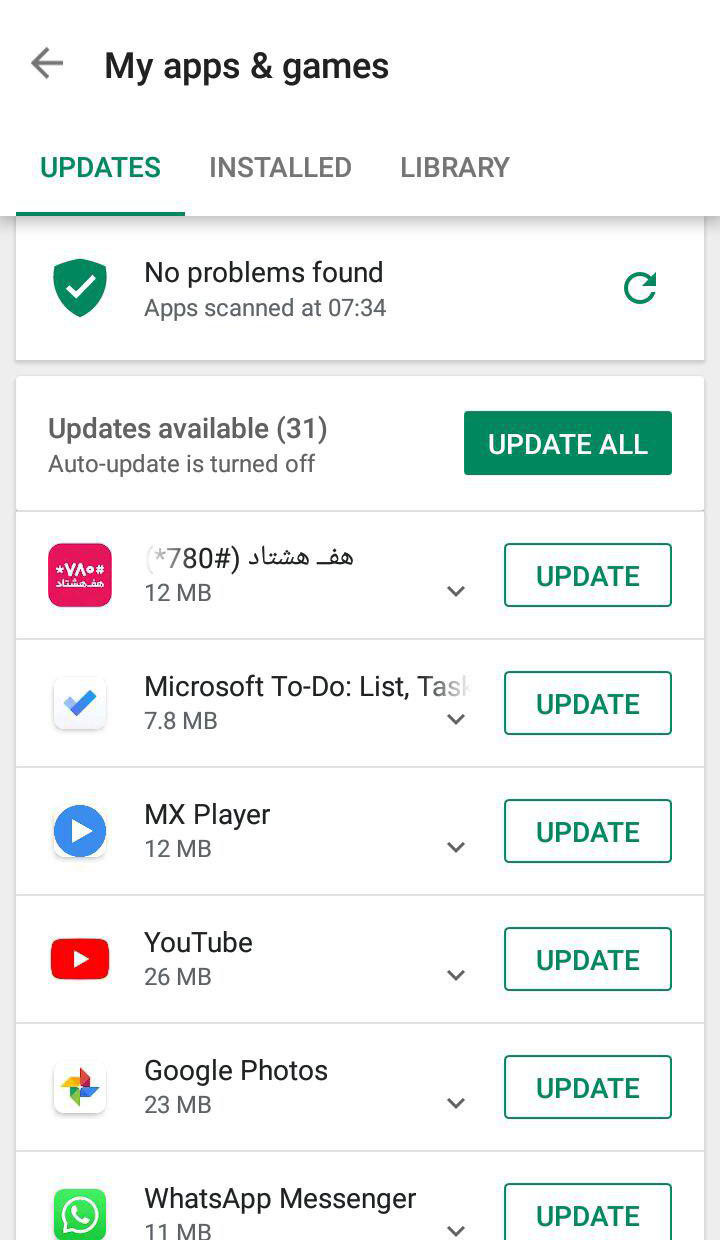Expand the *780# update details
This screenshot has width=720, height=1240.
(456, 591)
